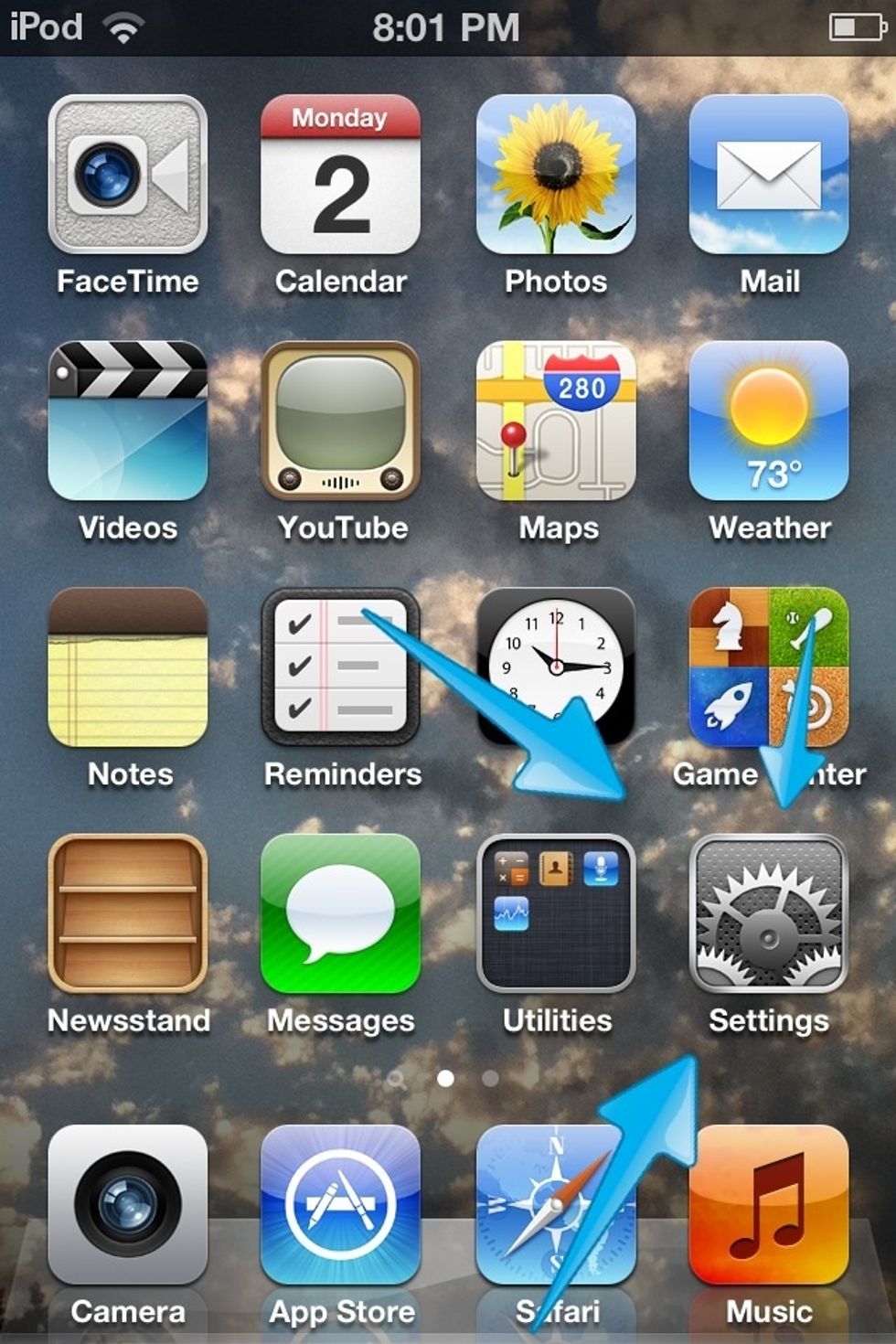Open the Newsstand folder
Image resolution: width=896 pixels, height=1344 pixels.
coord(128,913)
